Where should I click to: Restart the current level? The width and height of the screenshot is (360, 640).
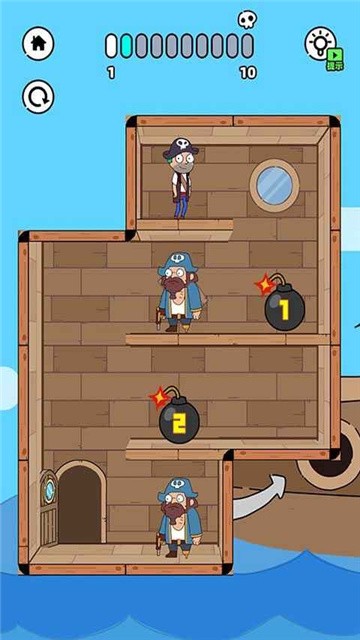(38, 97)
